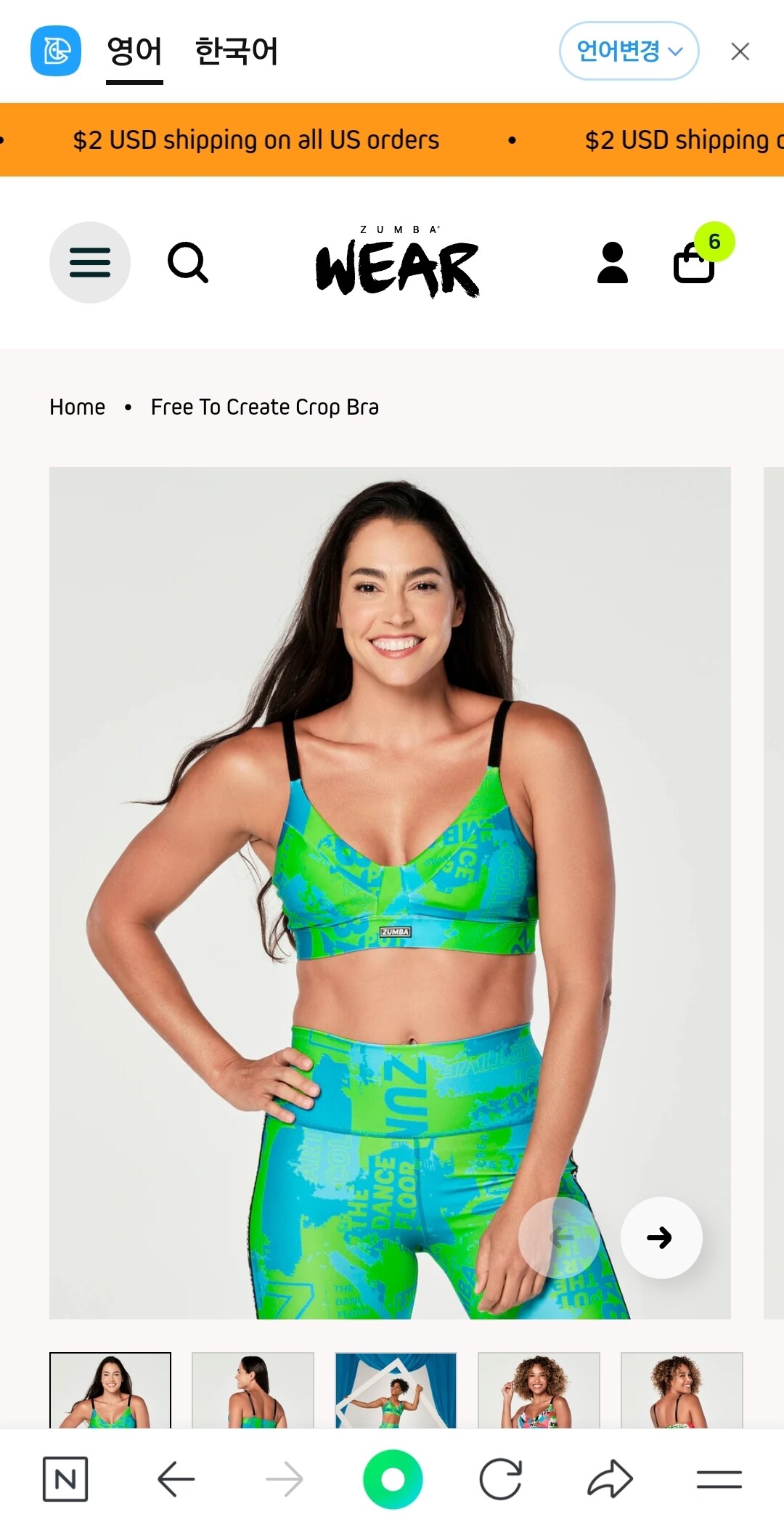Close the translation bar

click(740, 52)
